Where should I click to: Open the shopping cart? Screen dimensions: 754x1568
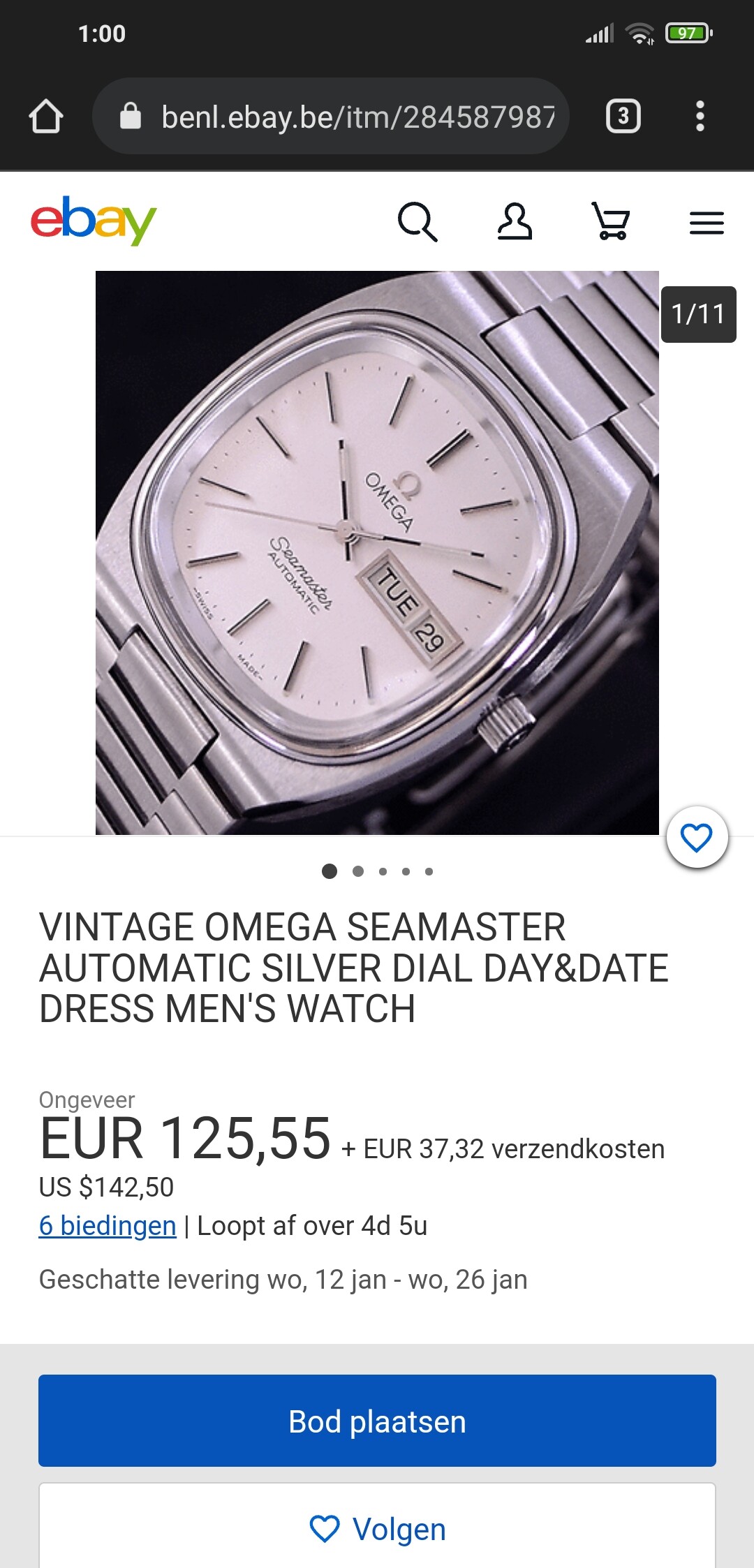pyautogui.click(x=611, y=221)
